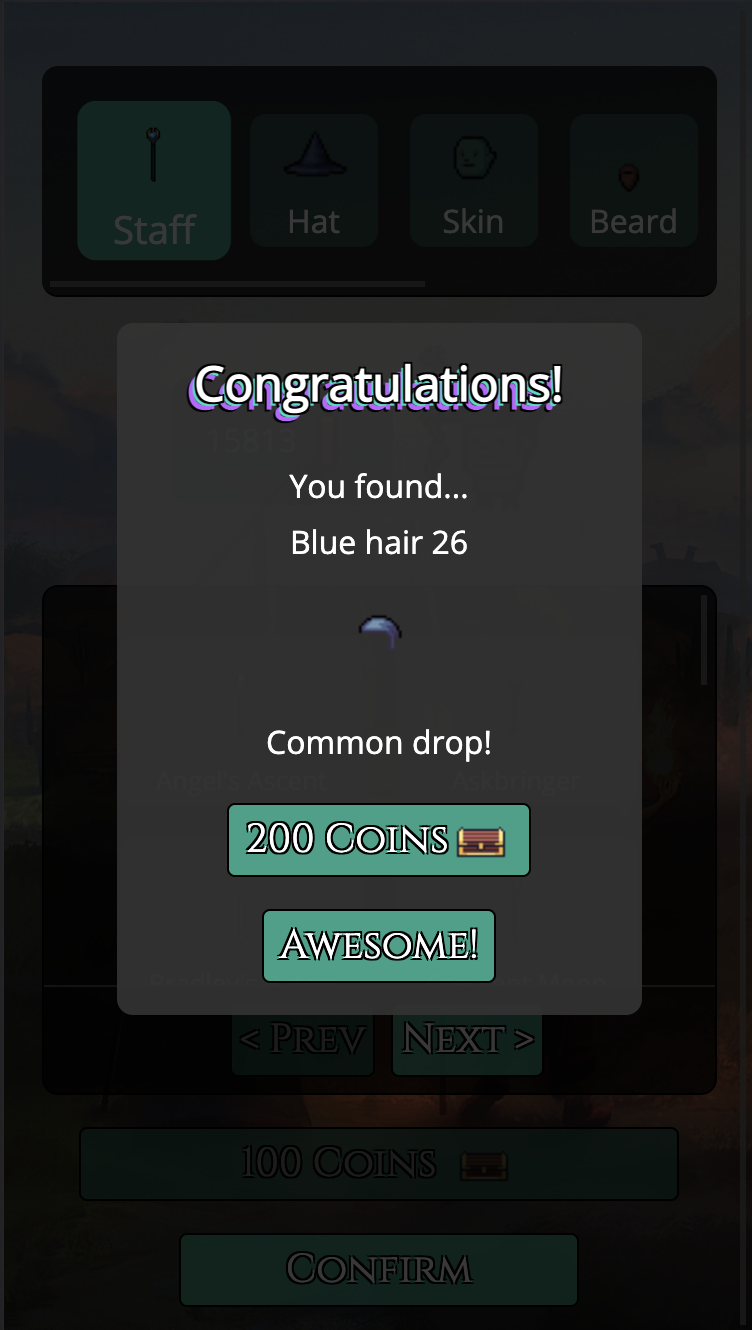Confirm the current selection

coord(378,1269)
